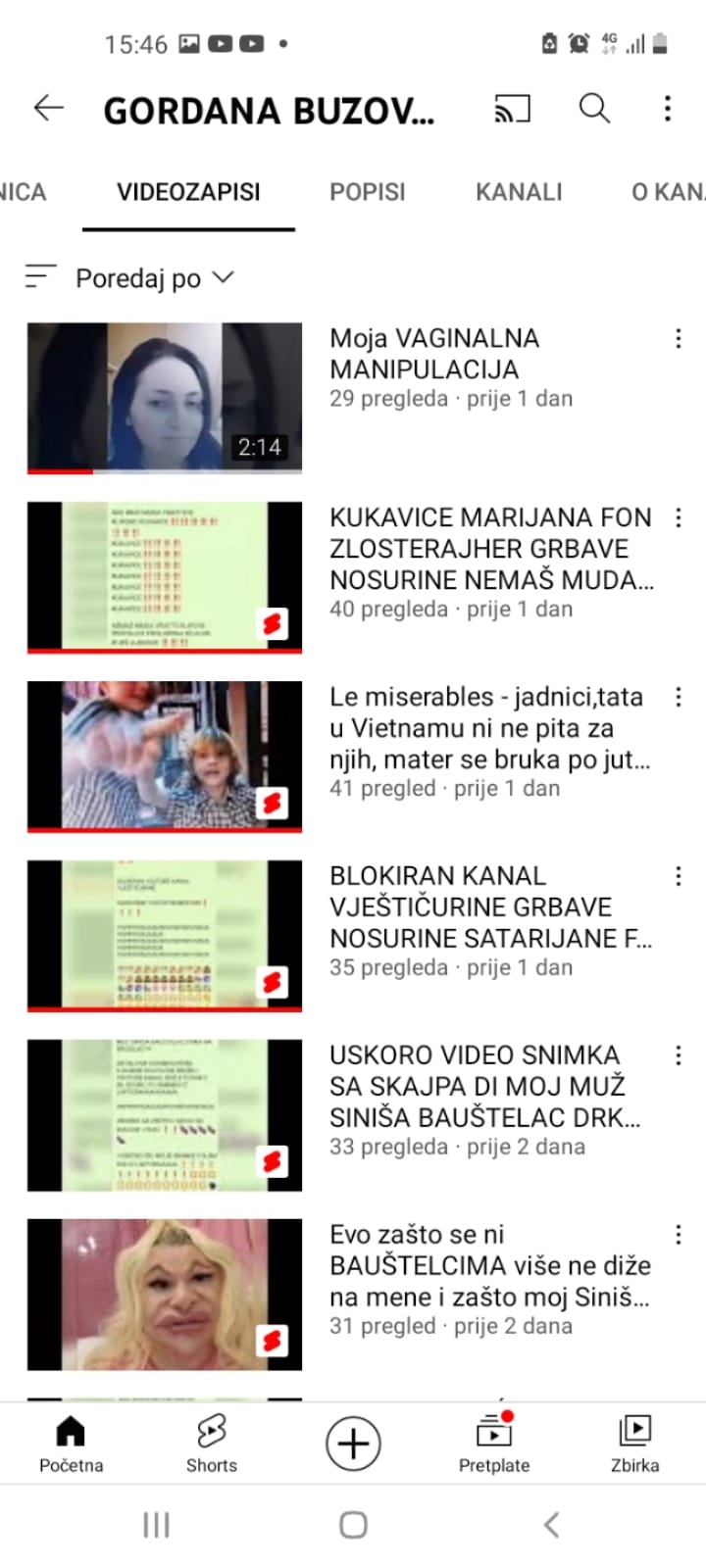Switch to the Shorts tab
This screenshot has width=706, height=1568.
pyautogui.click(x=212, y=1444)
